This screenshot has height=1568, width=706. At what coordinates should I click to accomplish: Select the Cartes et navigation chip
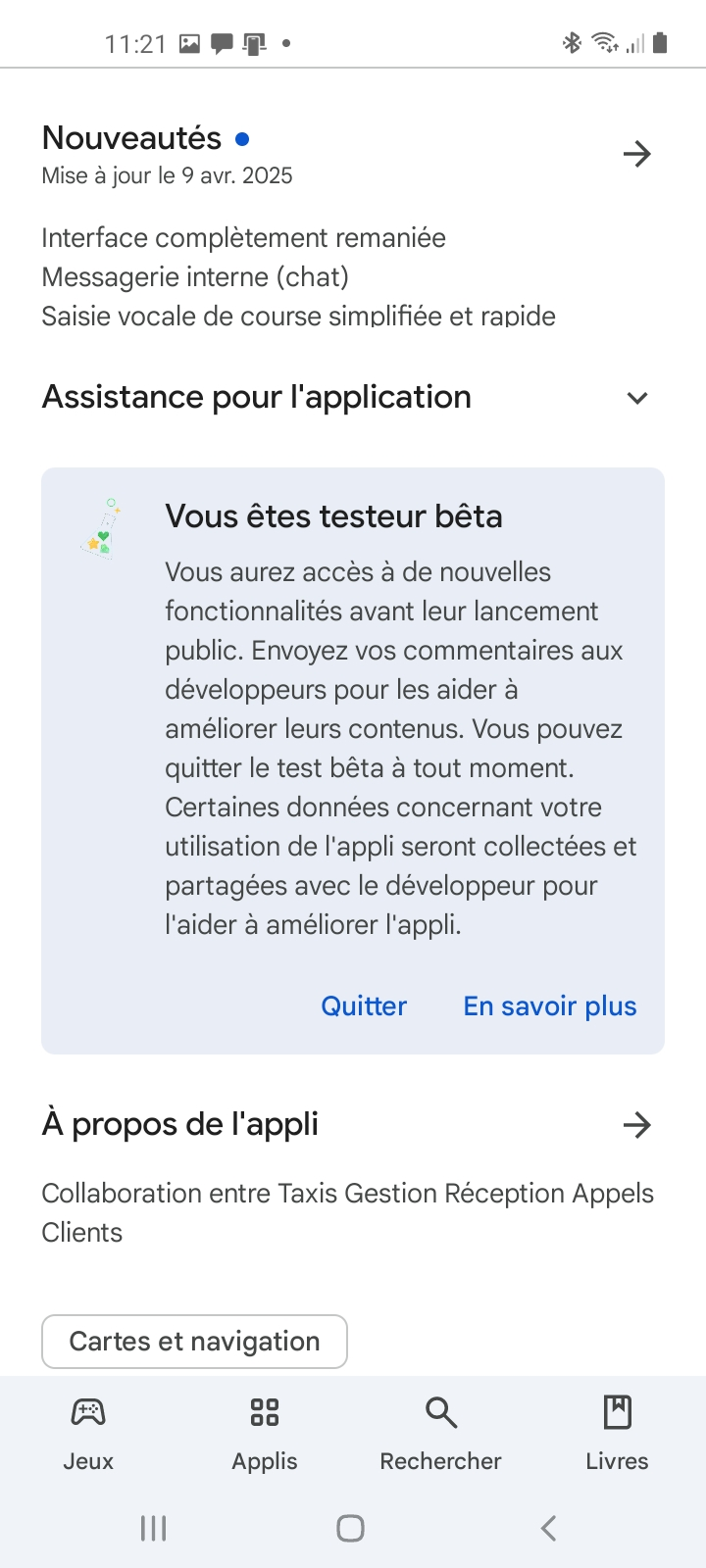click(194, 1342)
